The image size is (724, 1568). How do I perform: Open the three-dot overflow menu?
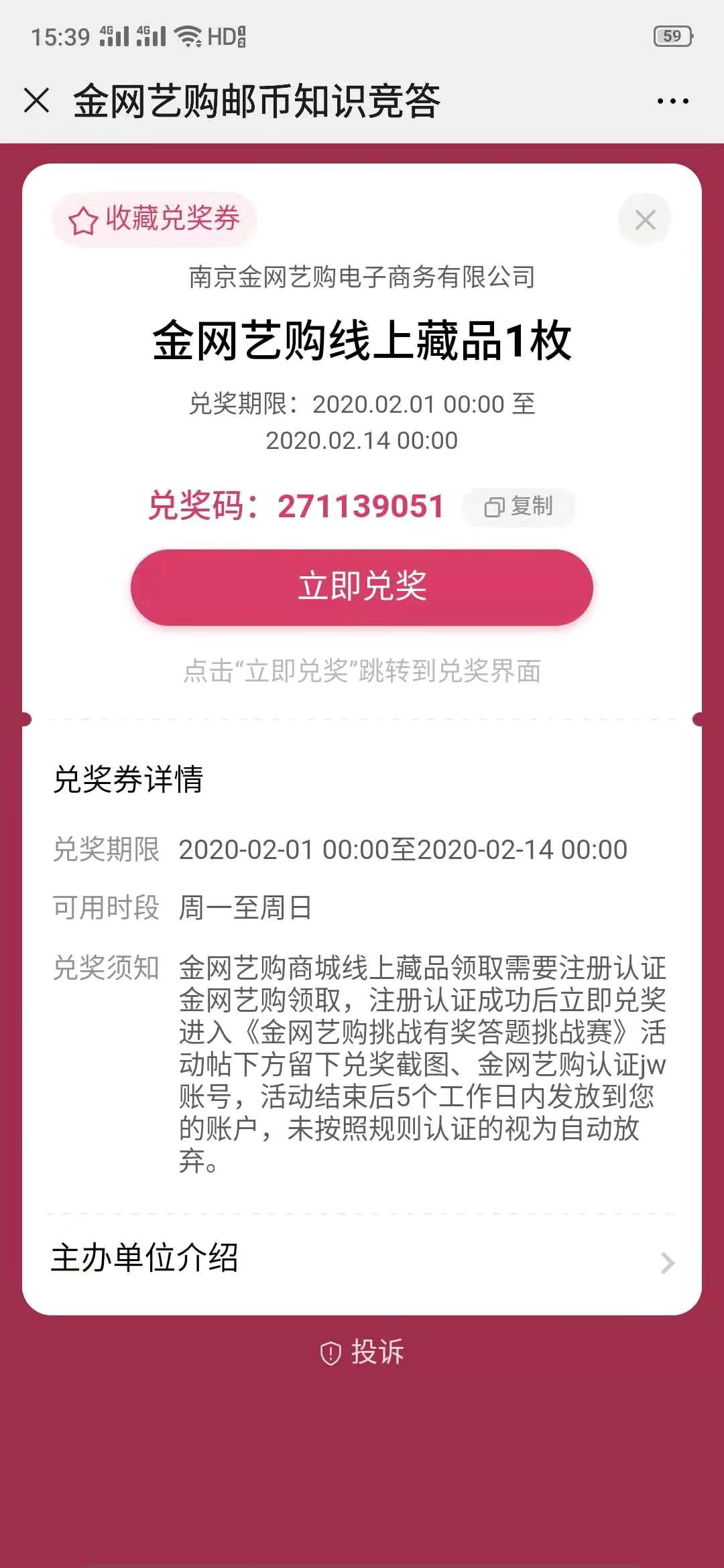click(672, 102)
